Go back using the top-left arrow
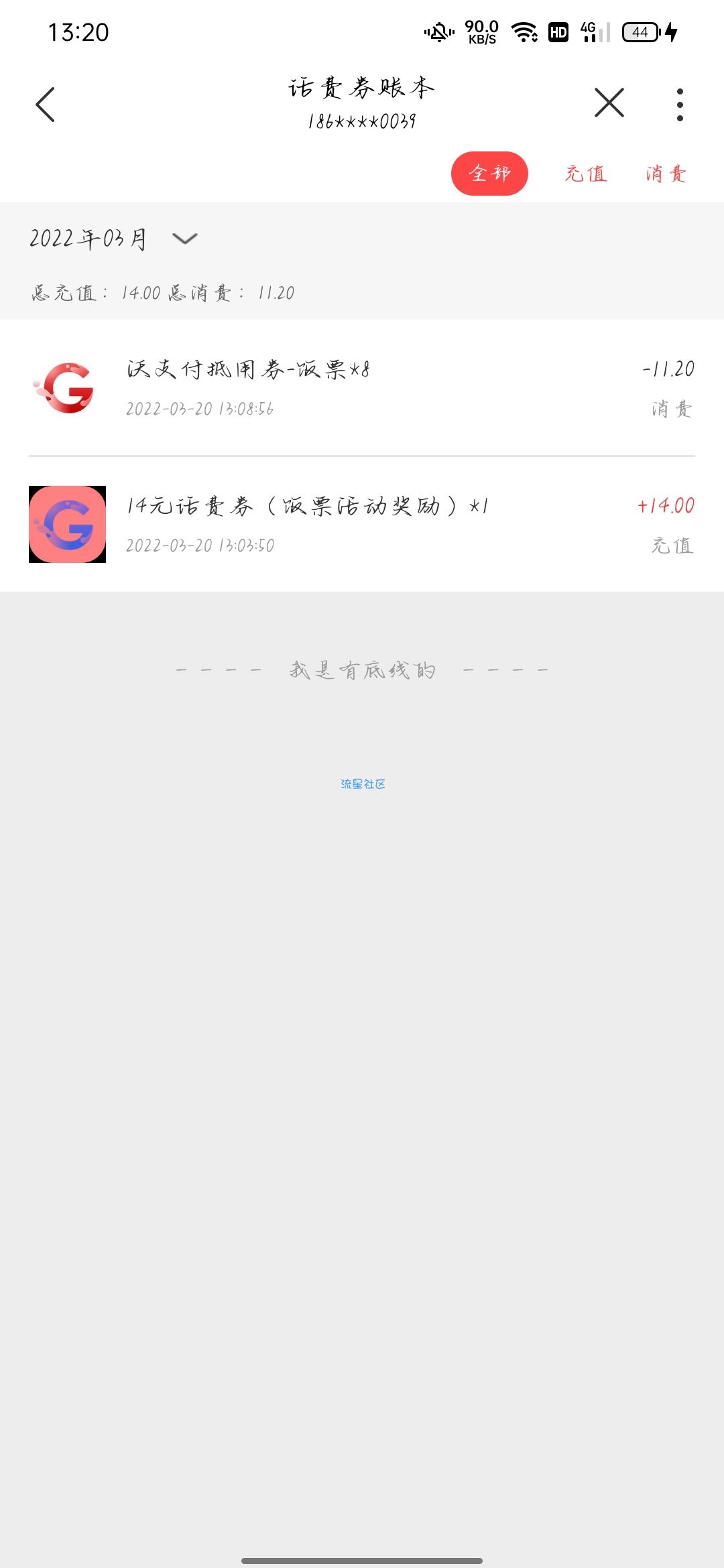 45,105
